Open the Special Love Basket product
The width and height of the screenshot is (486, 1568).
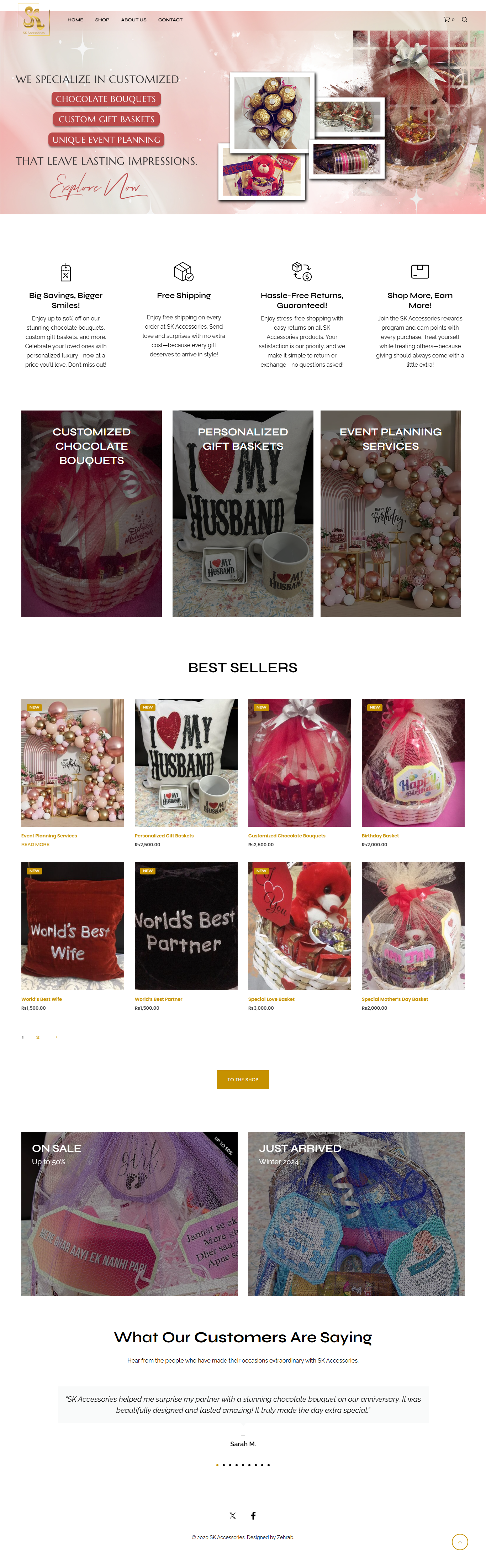(x=299, y=925)
